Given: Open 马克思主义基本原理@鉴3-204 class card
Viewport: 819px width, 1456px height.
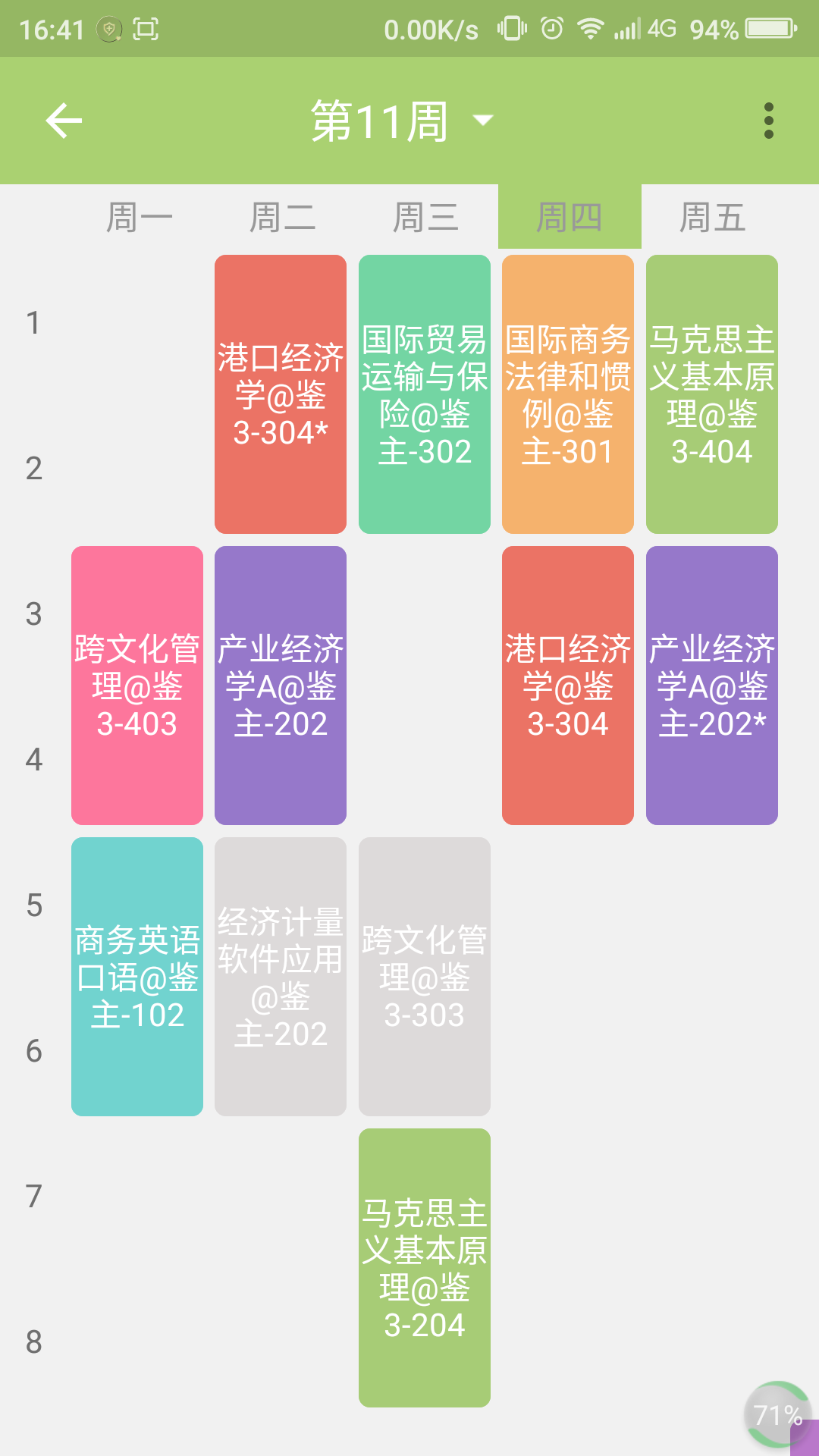Looking at the screenshot, I should tap(424, 1268).
